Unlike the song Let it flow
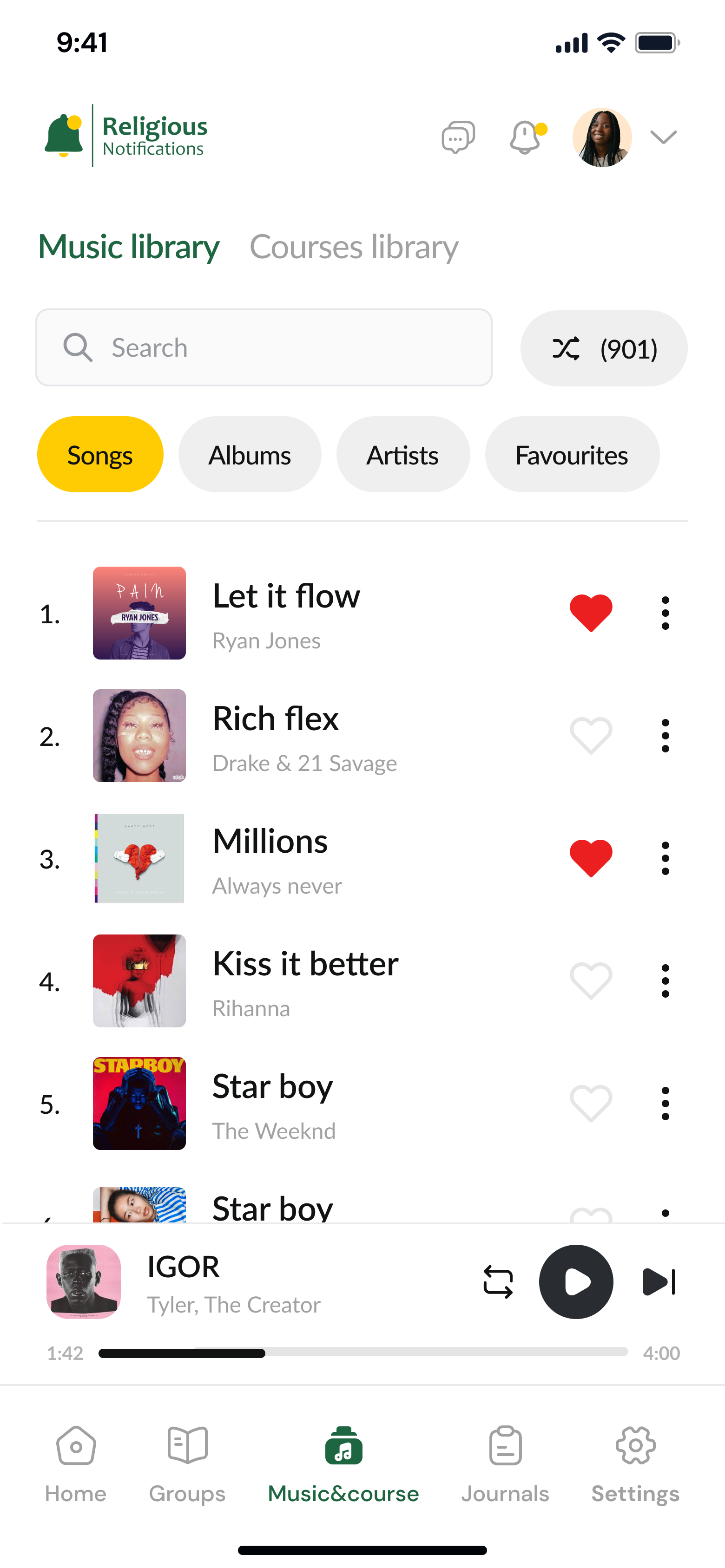The width and height of the screenshot is (725, 1568). [591, 612]
